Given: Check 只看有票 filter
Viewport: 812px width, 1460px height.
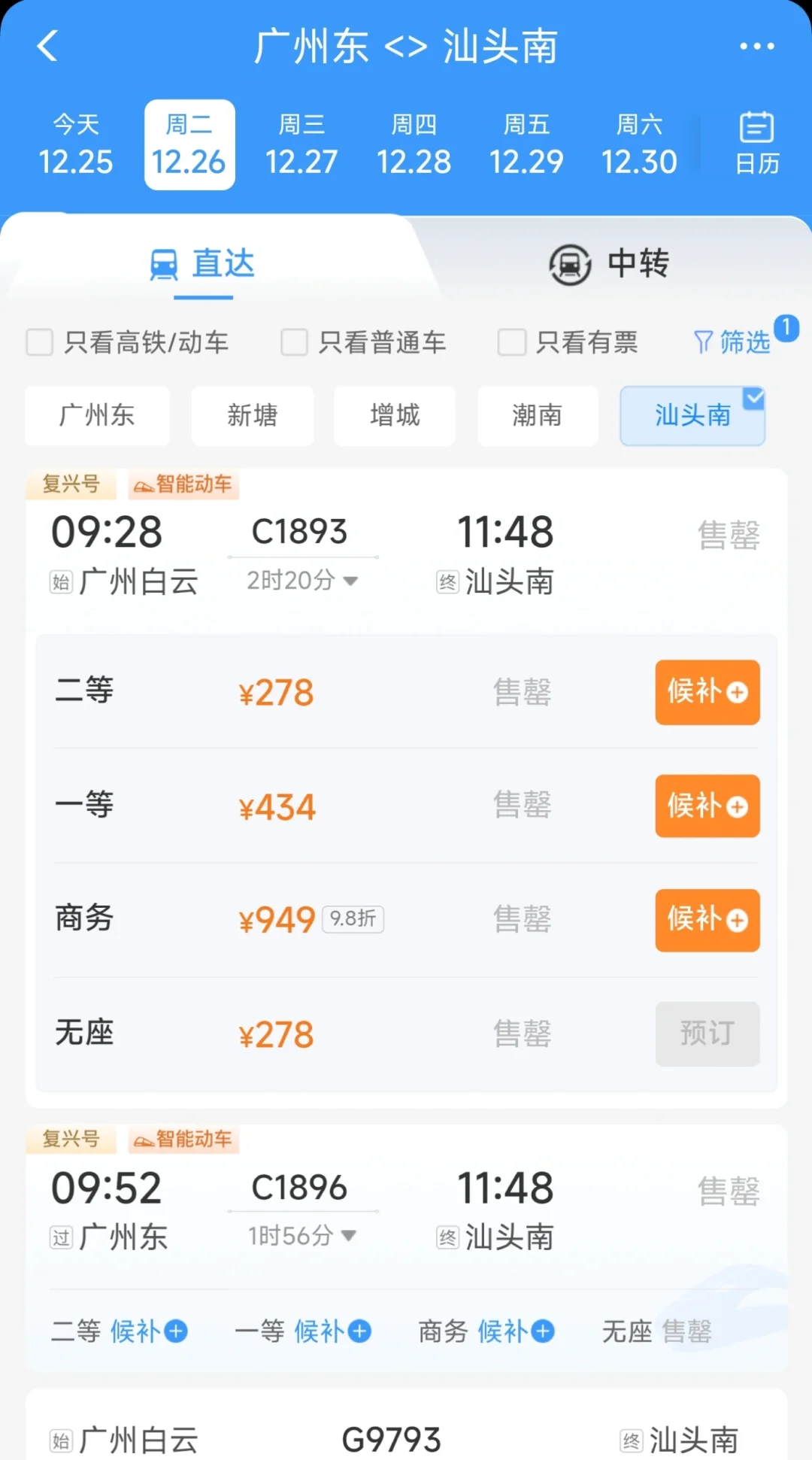Looking at the screenshot, I should point(568,342).
